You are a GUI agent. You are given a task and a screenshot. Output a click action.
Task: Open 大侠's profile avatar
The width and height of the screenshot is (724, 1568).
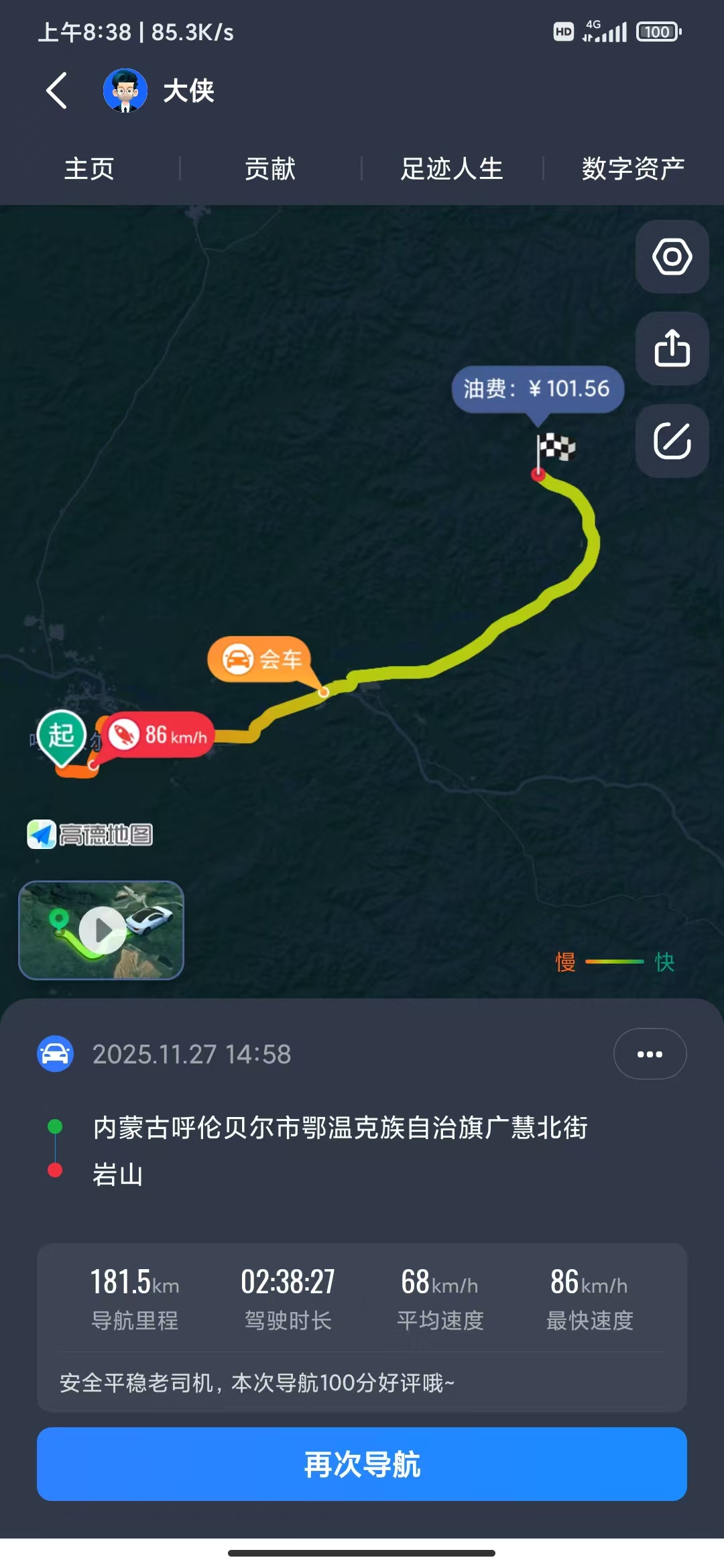(125, 90)
